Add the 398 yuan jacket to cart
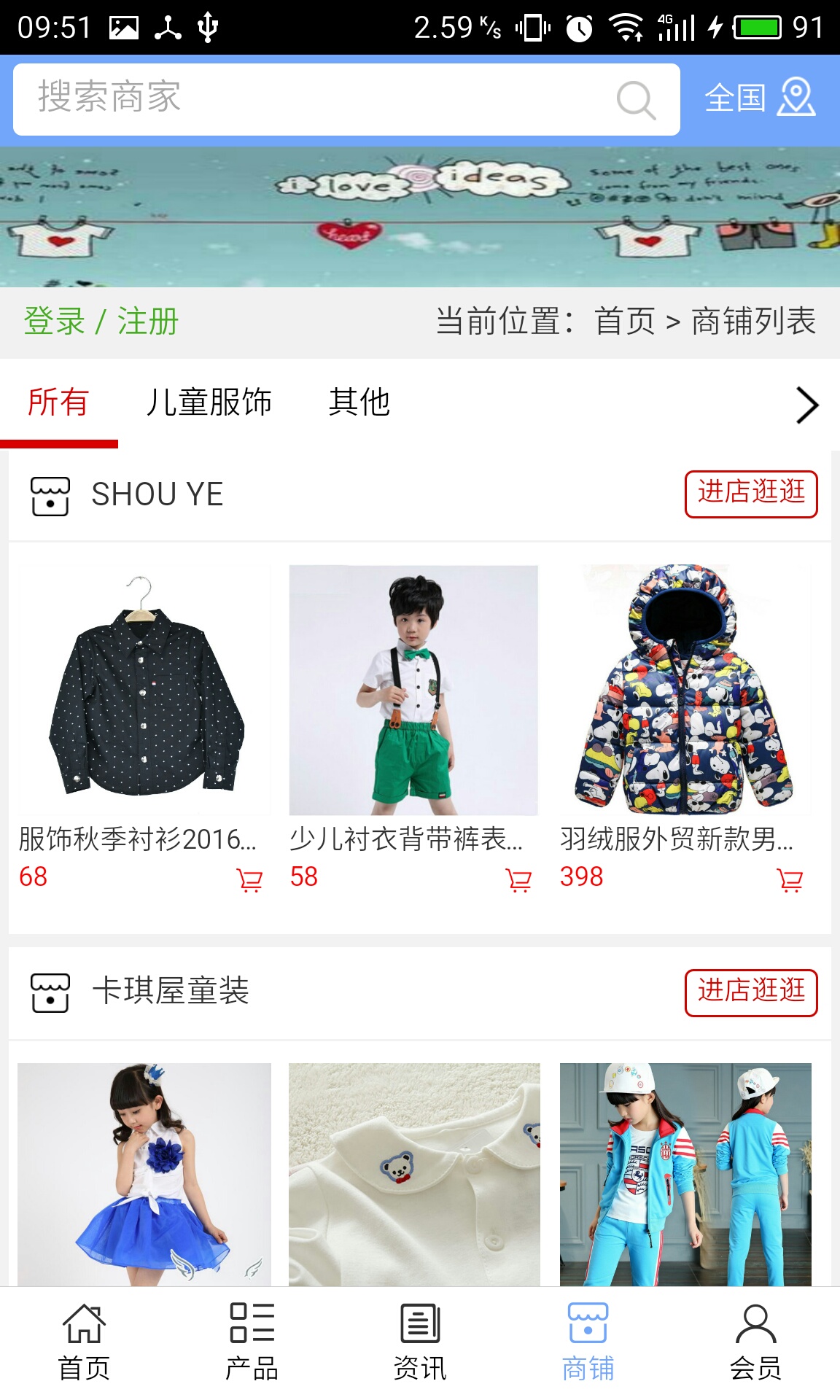The image size is (840, 1400). (790, 880)
